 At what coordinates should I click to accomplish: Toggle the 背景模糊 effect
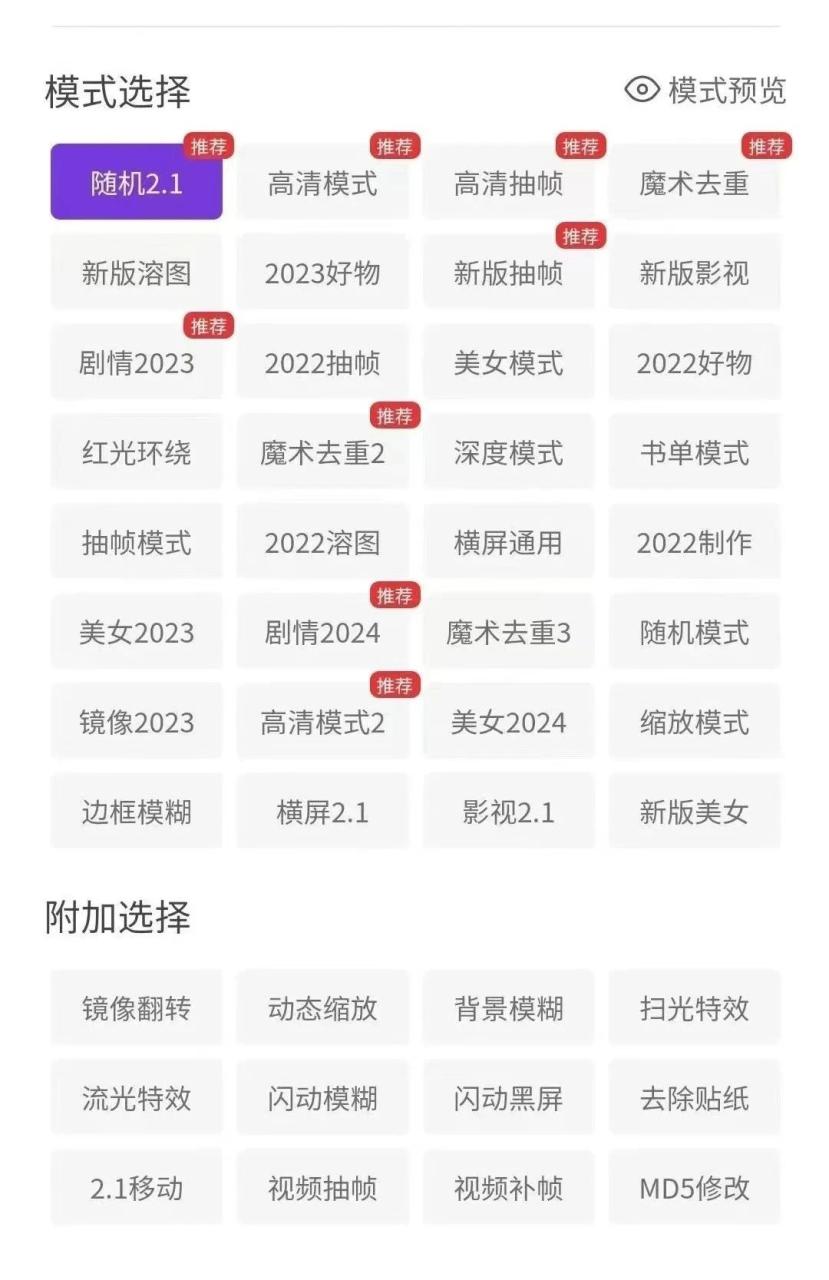(508, 1007)
